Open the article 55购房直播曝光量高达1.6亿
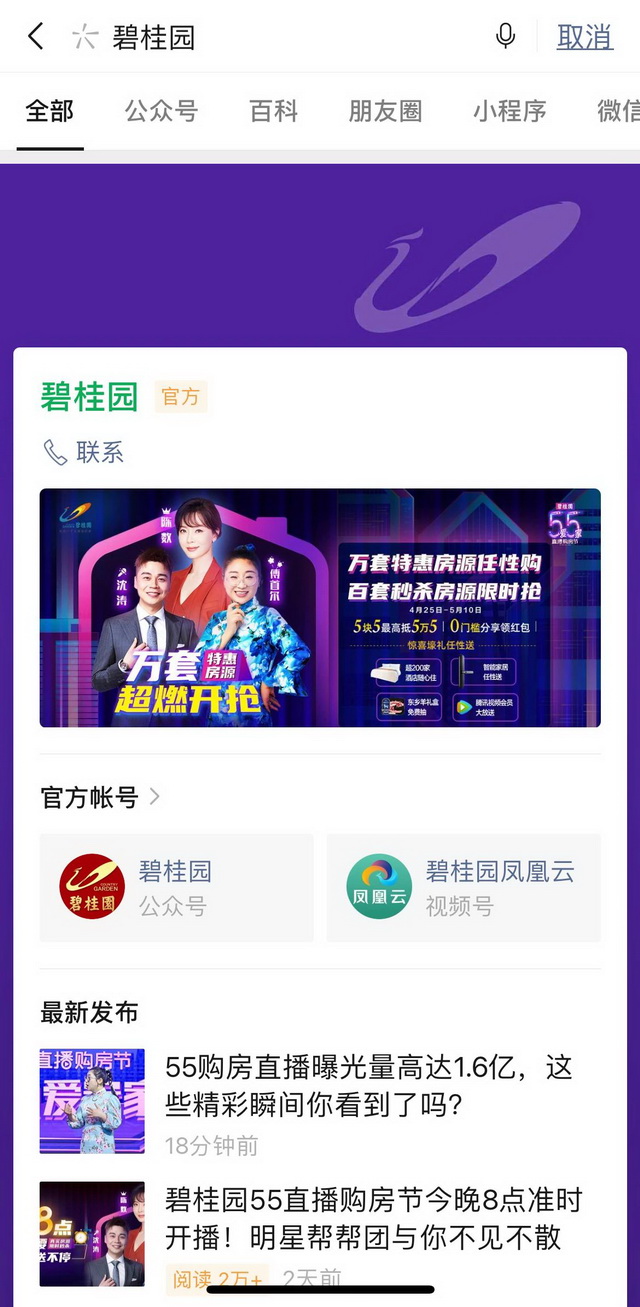The height and width of the screenshot is (1307, 640). coord(368,1086)
